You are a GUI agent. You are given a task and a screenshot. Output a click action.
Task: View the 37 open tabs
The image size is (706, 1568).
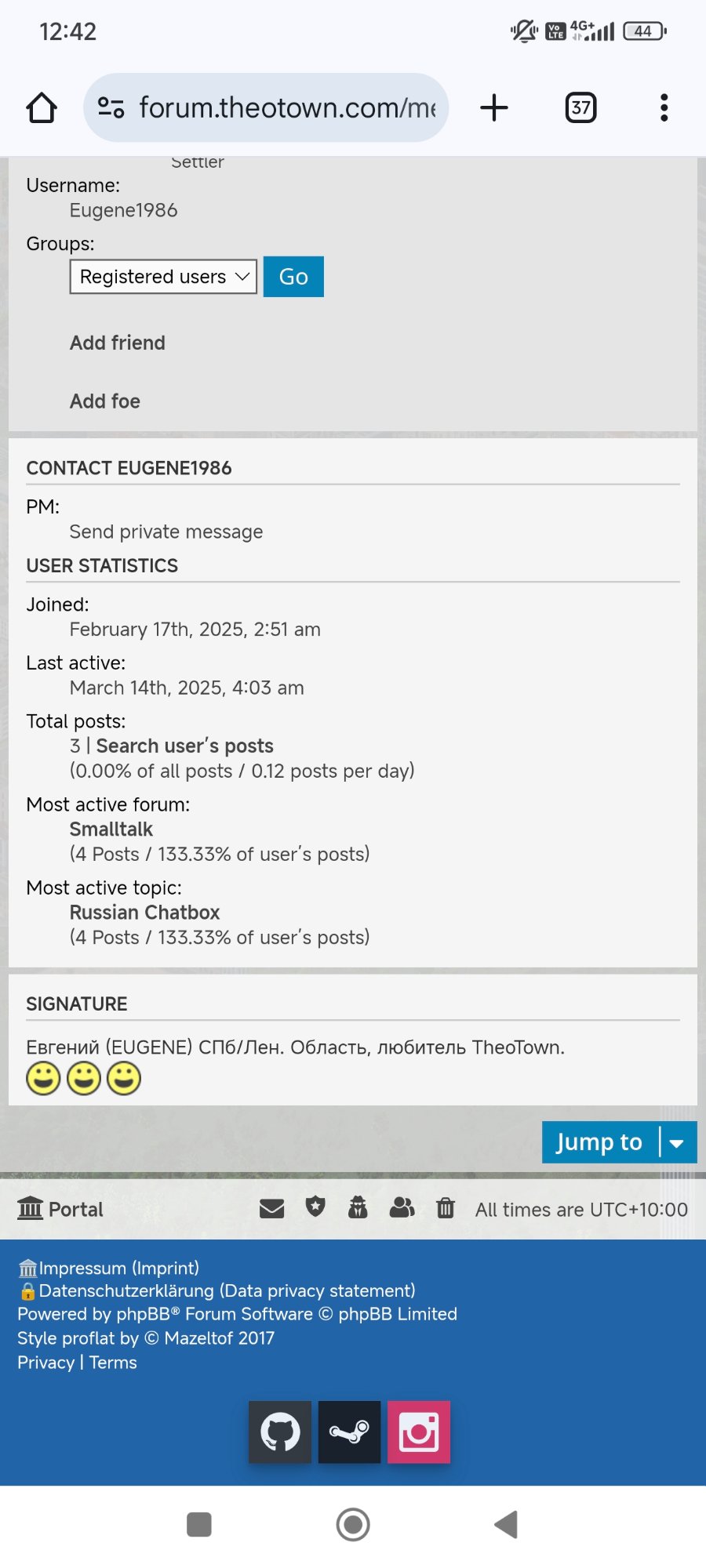(581, 107)
